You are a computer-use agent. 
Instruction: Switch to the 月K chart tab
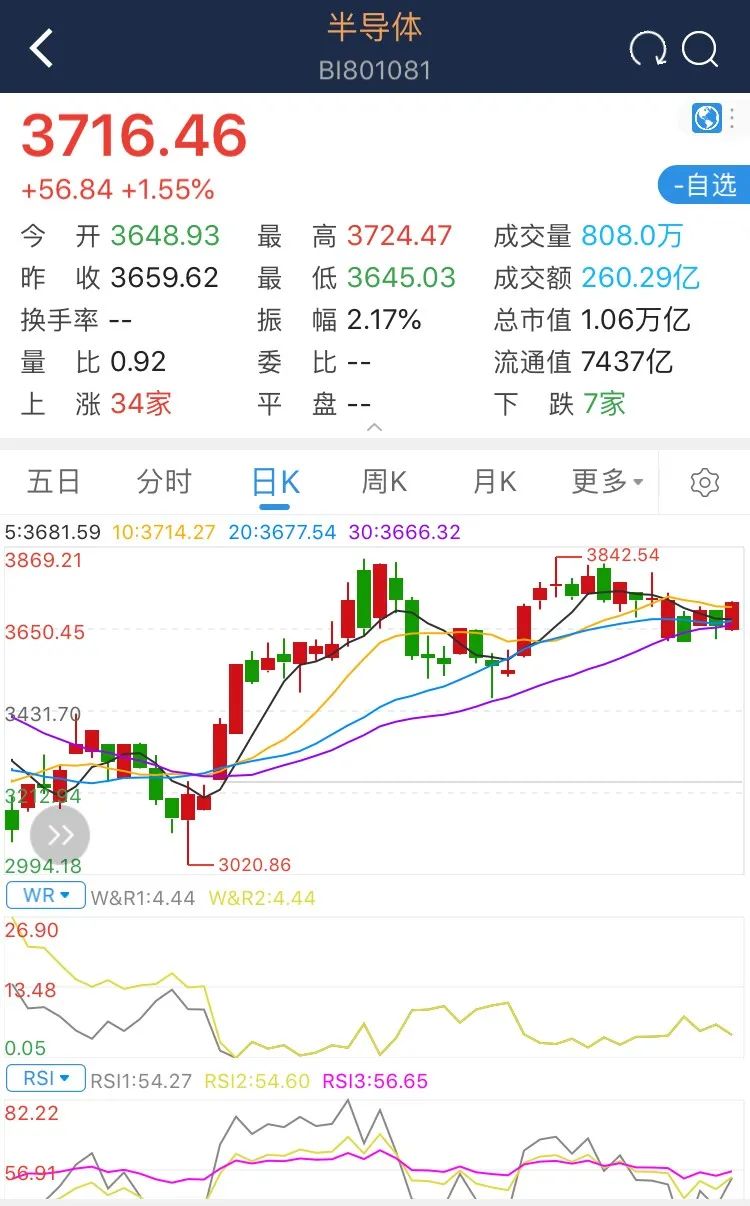494,482
